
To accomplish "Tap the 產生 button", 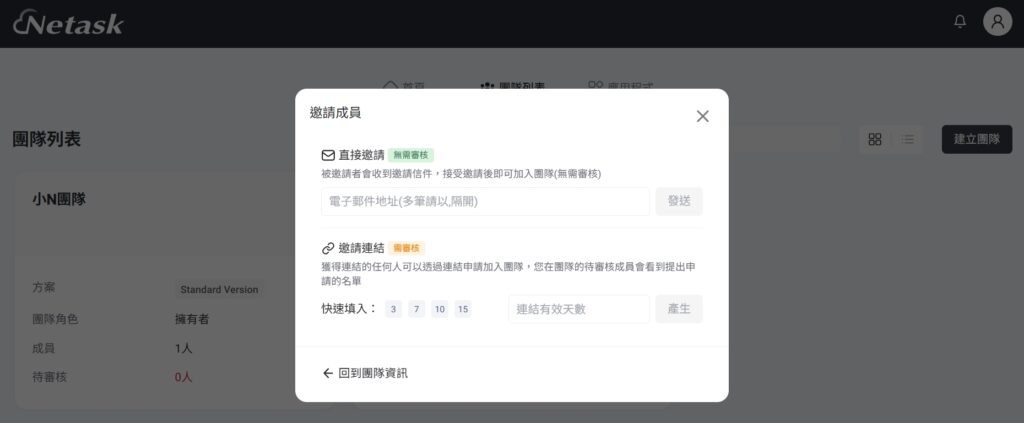I will click(x=679, y=309).
